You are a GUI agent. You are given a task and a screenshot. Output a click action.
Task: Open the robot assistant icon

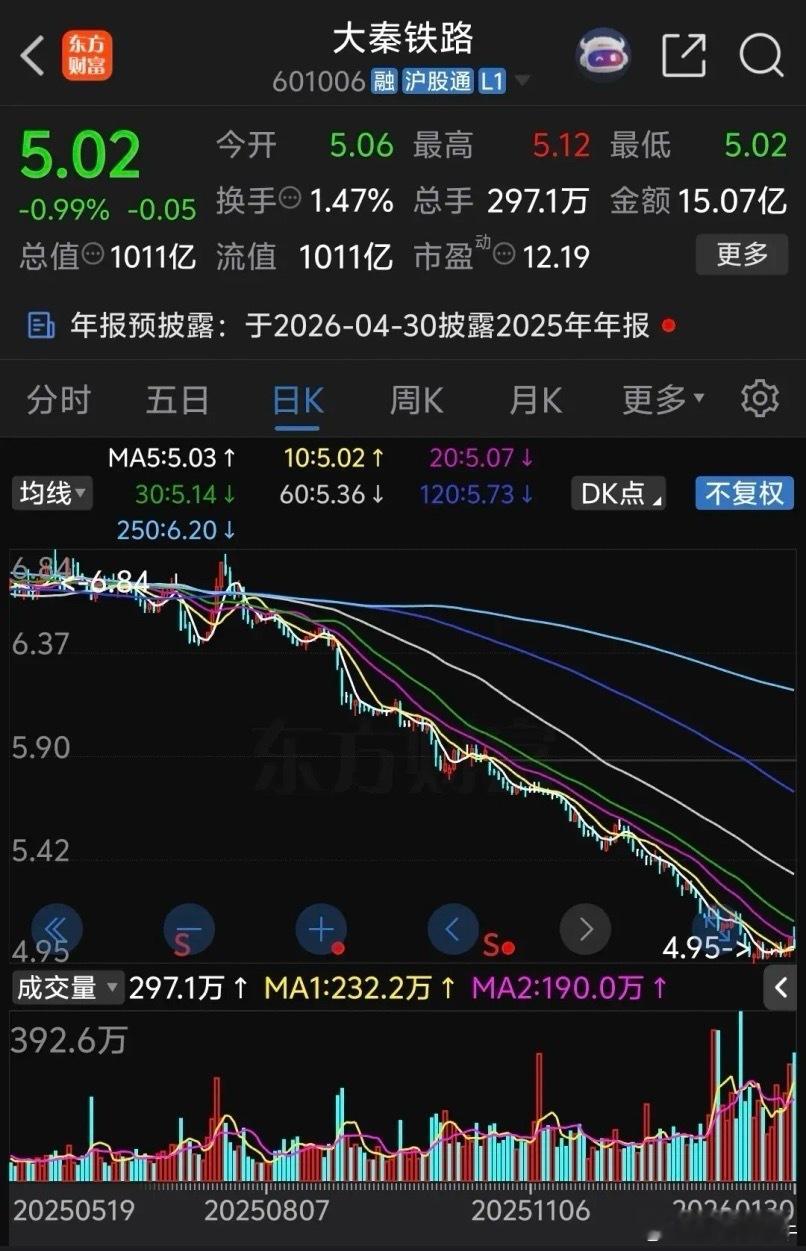coord(603,55)
